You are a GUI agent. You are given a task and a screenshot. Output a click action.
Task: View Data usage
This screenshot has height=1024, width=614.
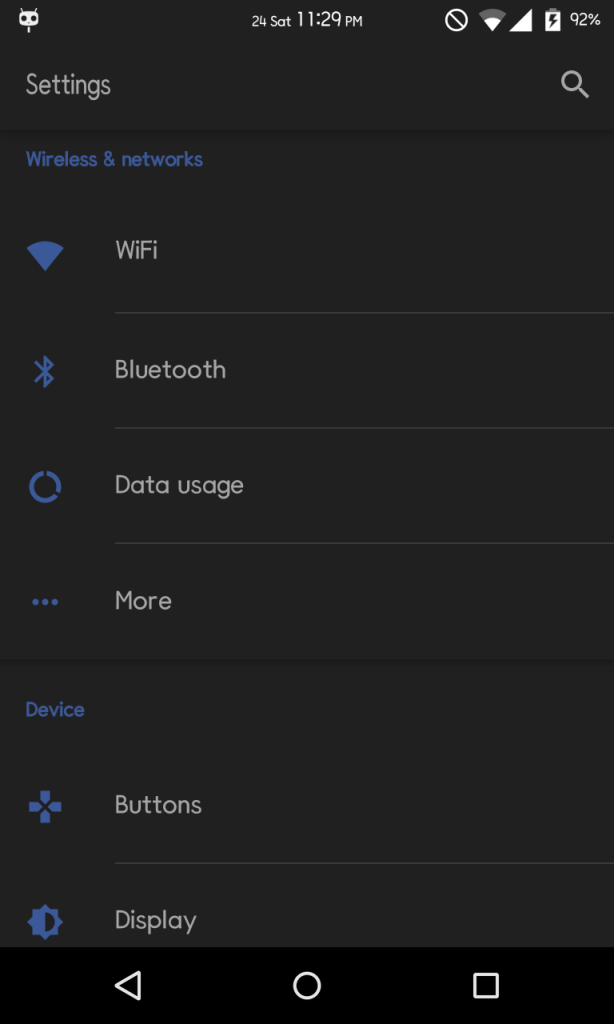pos(307,485)
